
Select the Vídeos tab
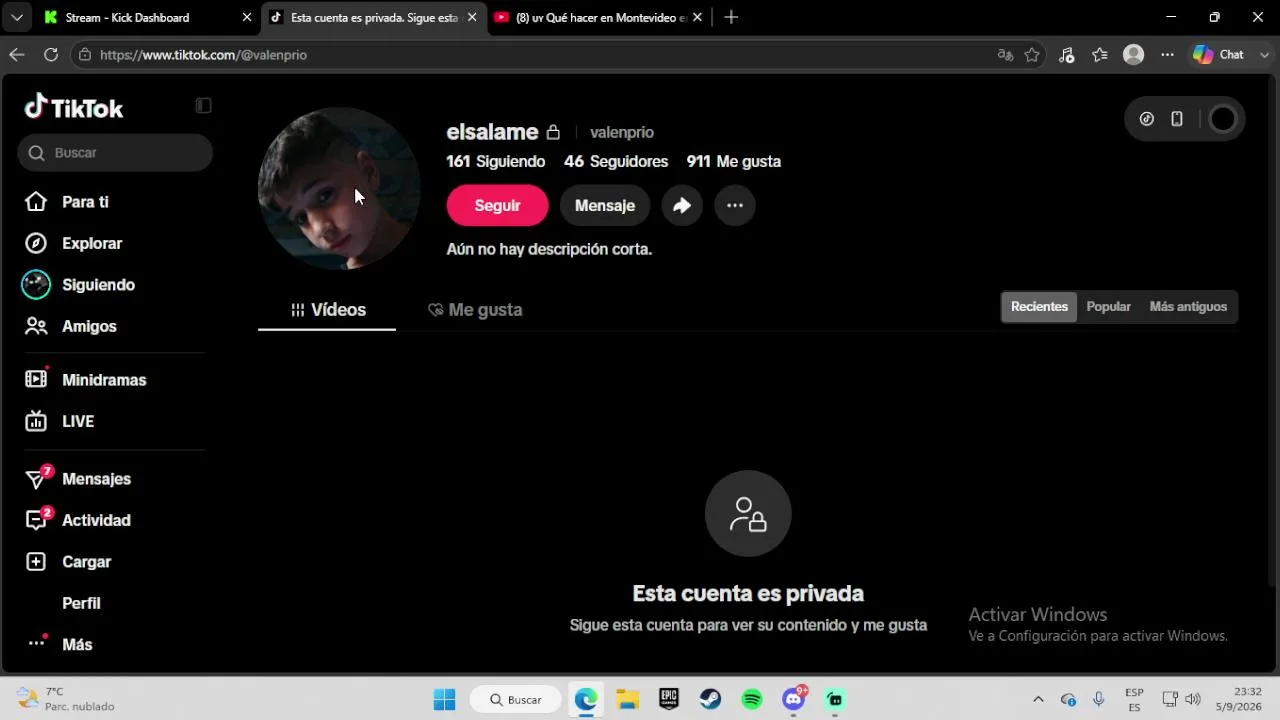pyautogui.click(x=327, y=310)
